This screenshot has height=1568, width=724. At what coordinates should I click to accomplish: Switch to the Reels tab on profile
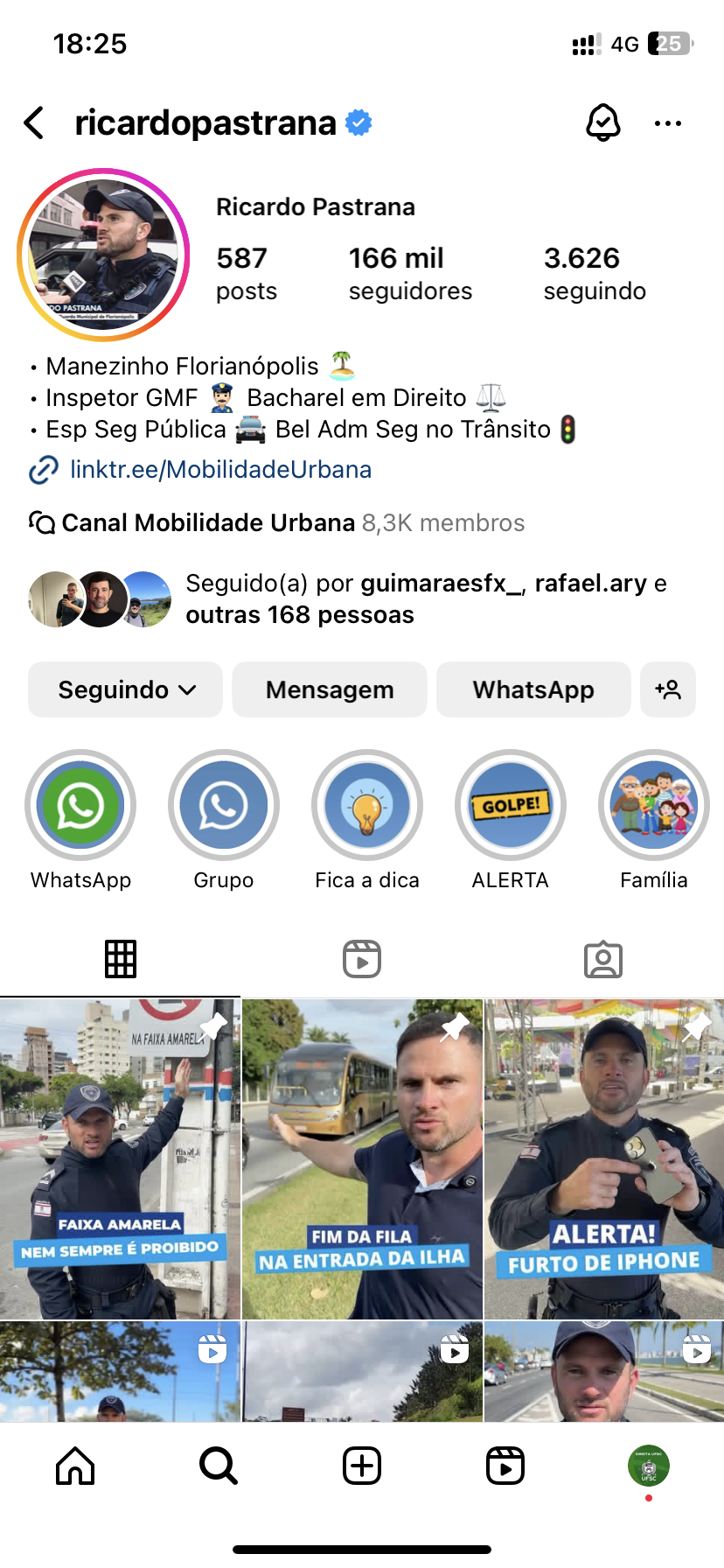(362, 959)
